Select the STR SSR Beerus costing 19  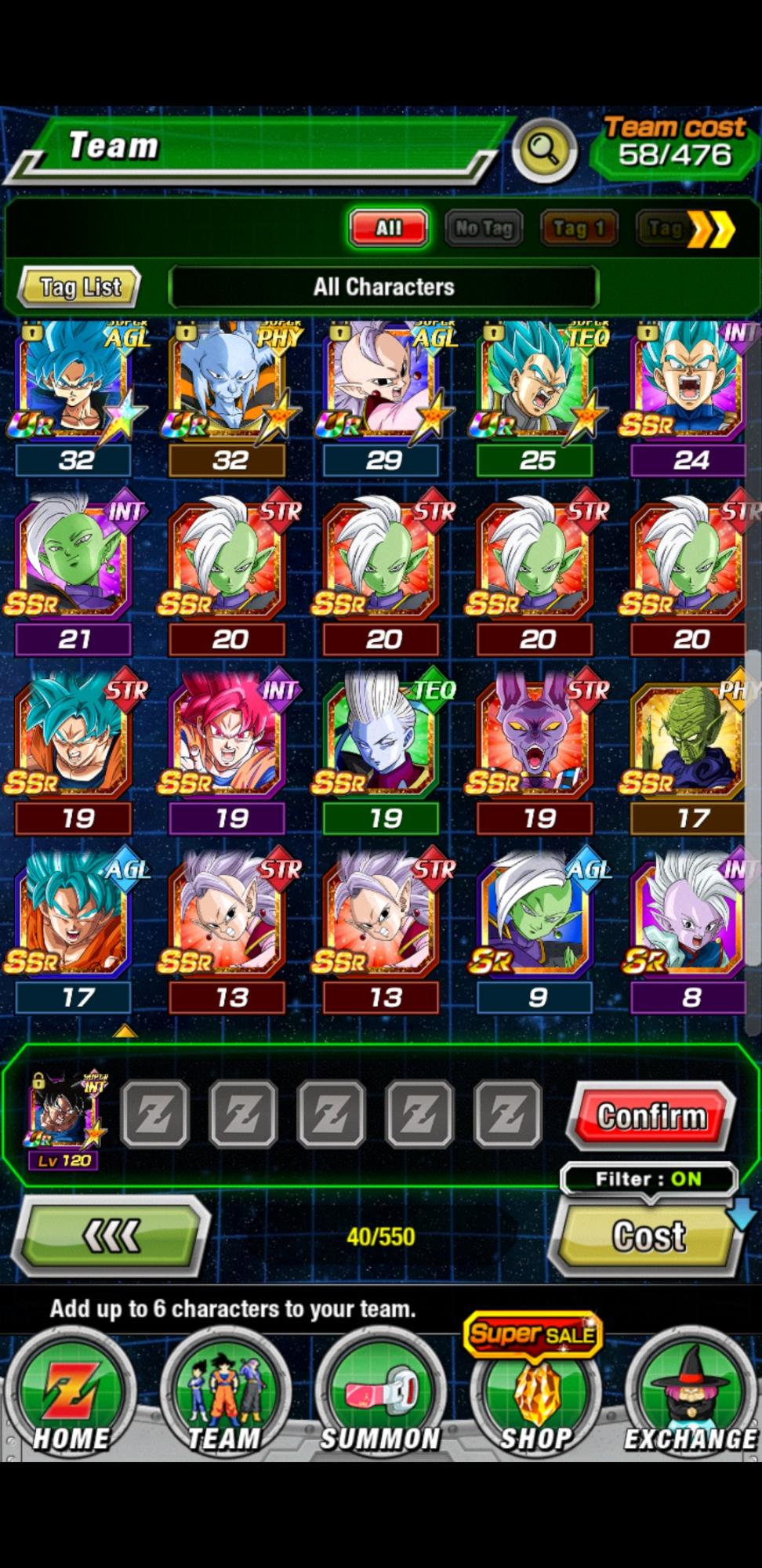pyautogui.click(x=535, y=741)
